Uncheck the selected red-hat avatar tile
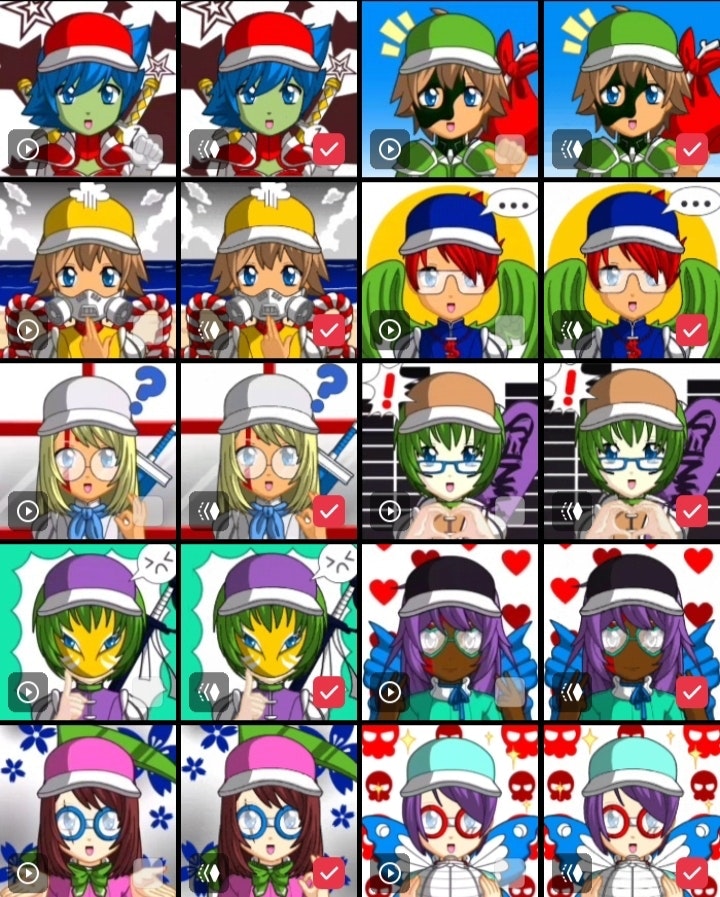720x897 pixels. pyautogui.click(x=328, y=150)
